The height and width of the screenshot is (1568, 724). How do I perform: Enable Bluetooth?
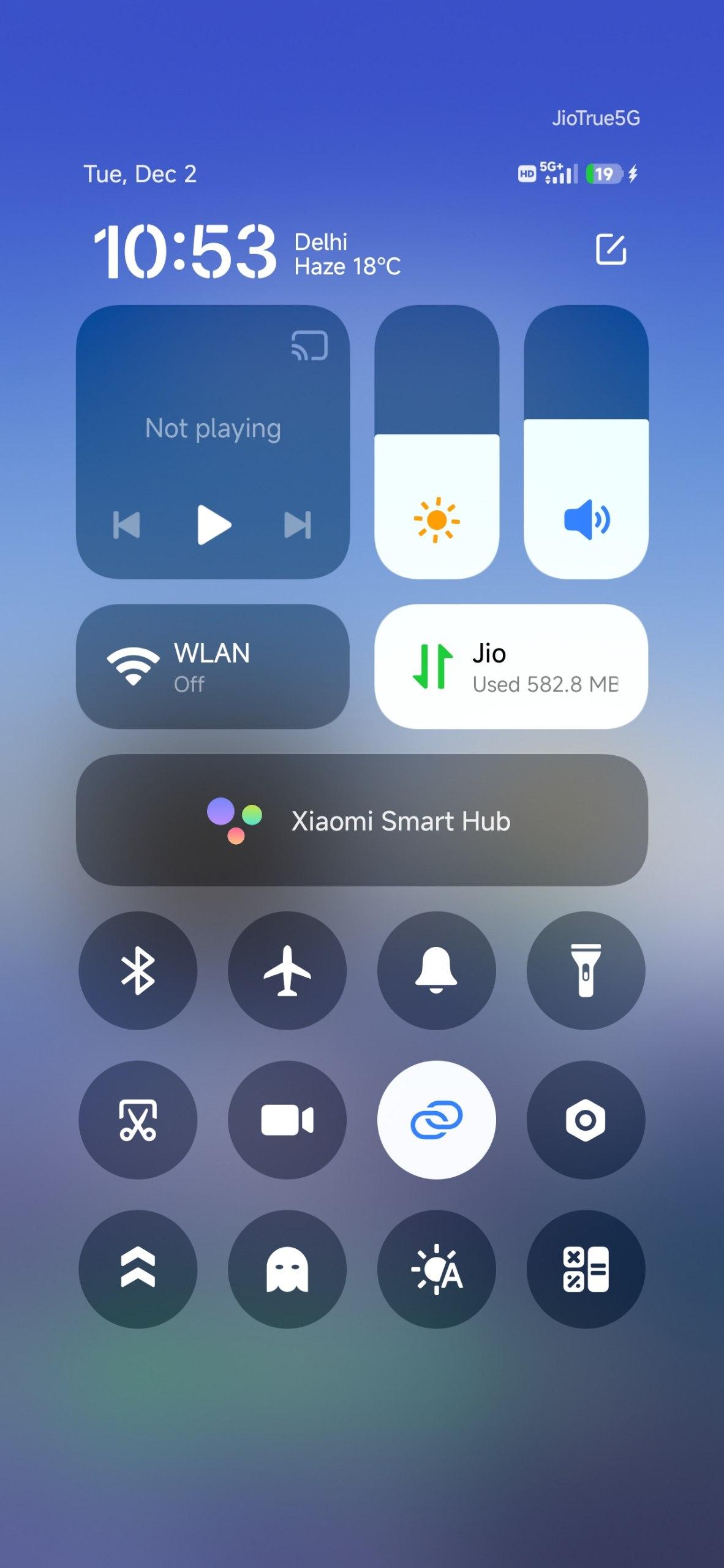(x=138, y=971)
